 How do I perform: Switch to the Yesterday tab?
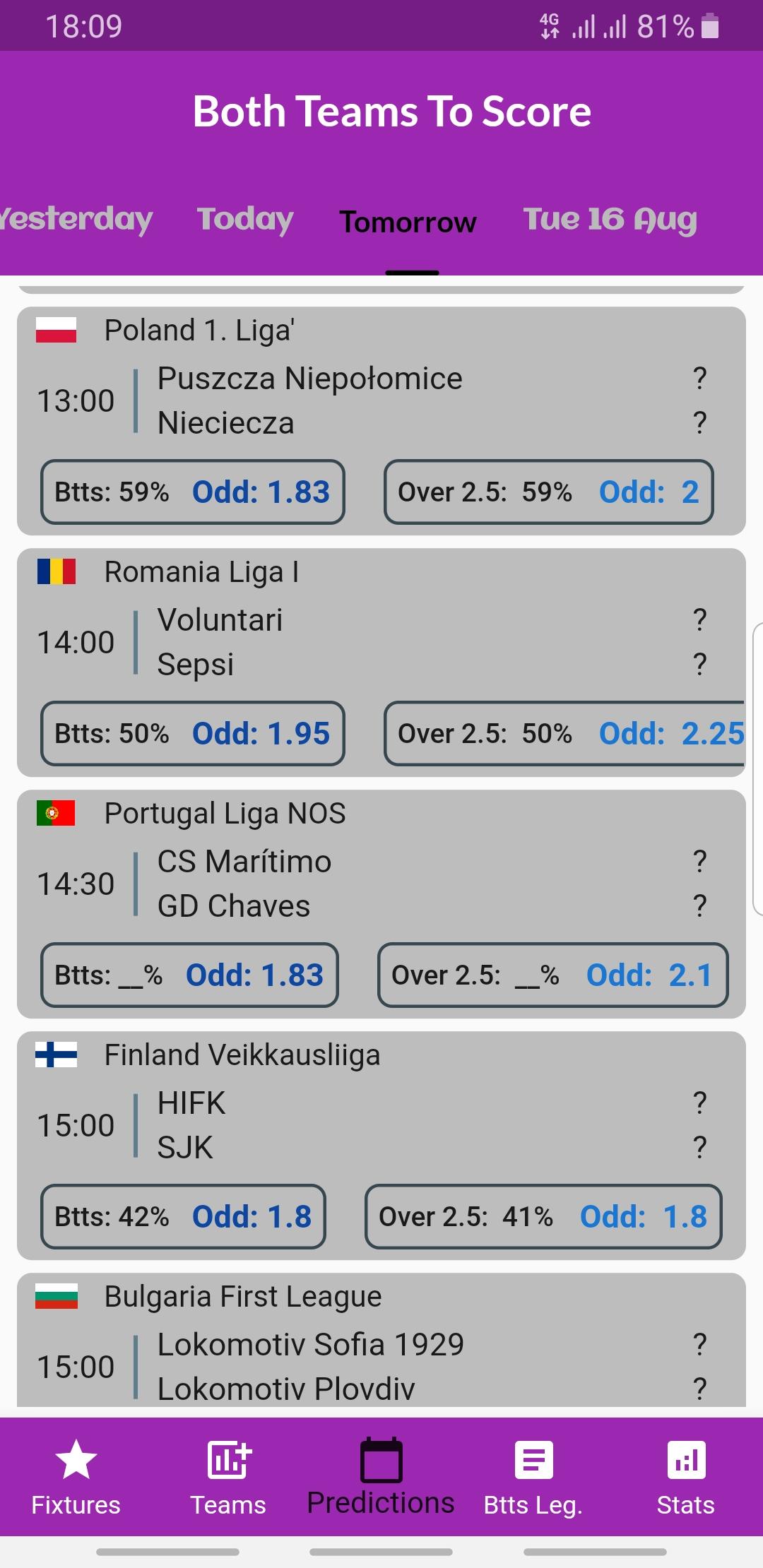75,220
